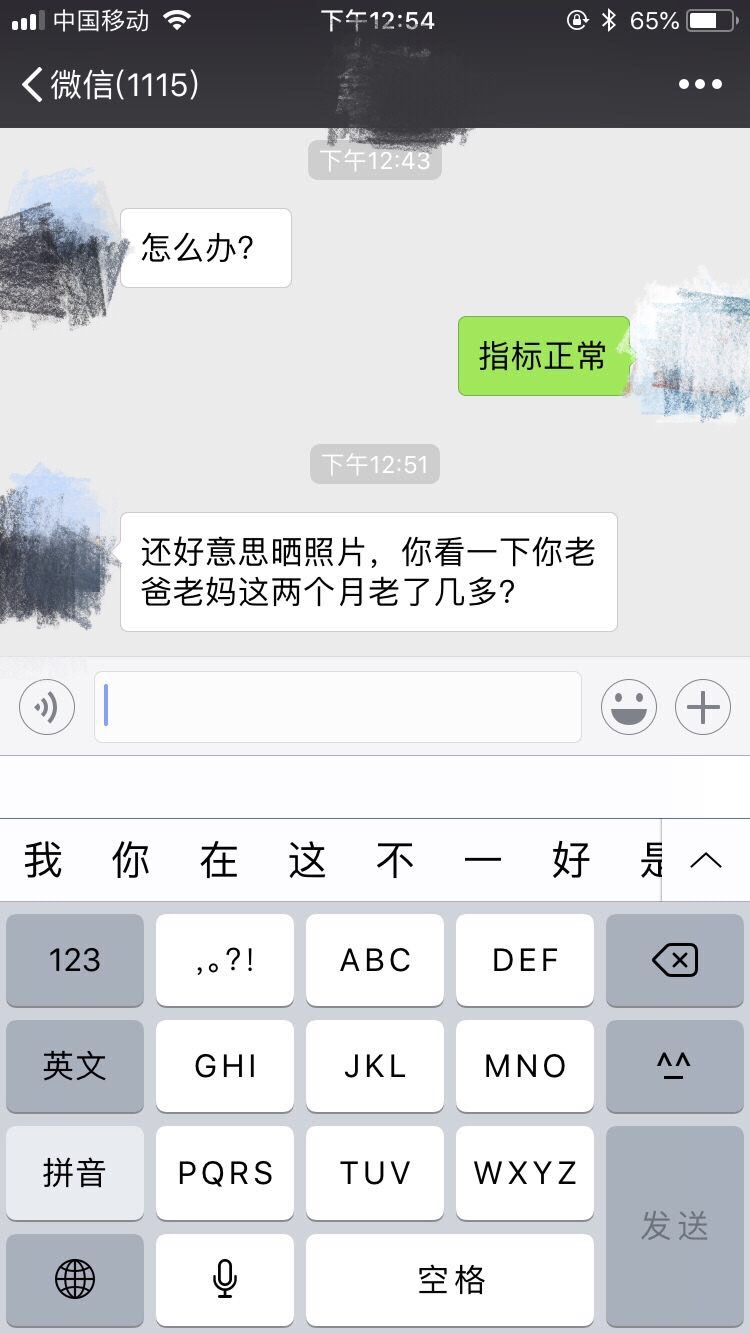Image resolution: width=750 pixels, height=1334 pixels.
Task: Expand the candidate word list
Action: pyautogui.click(x=706, y=860)
